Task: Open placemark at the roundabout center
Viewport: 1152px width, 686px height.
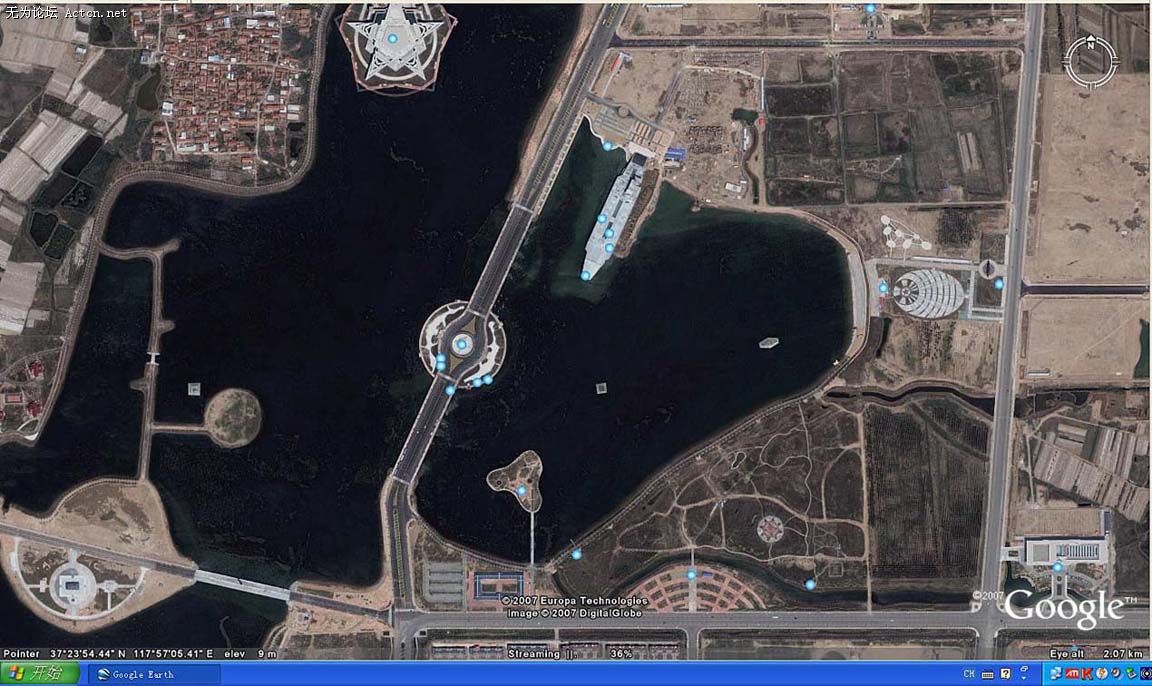Action: tap(461, 345)
